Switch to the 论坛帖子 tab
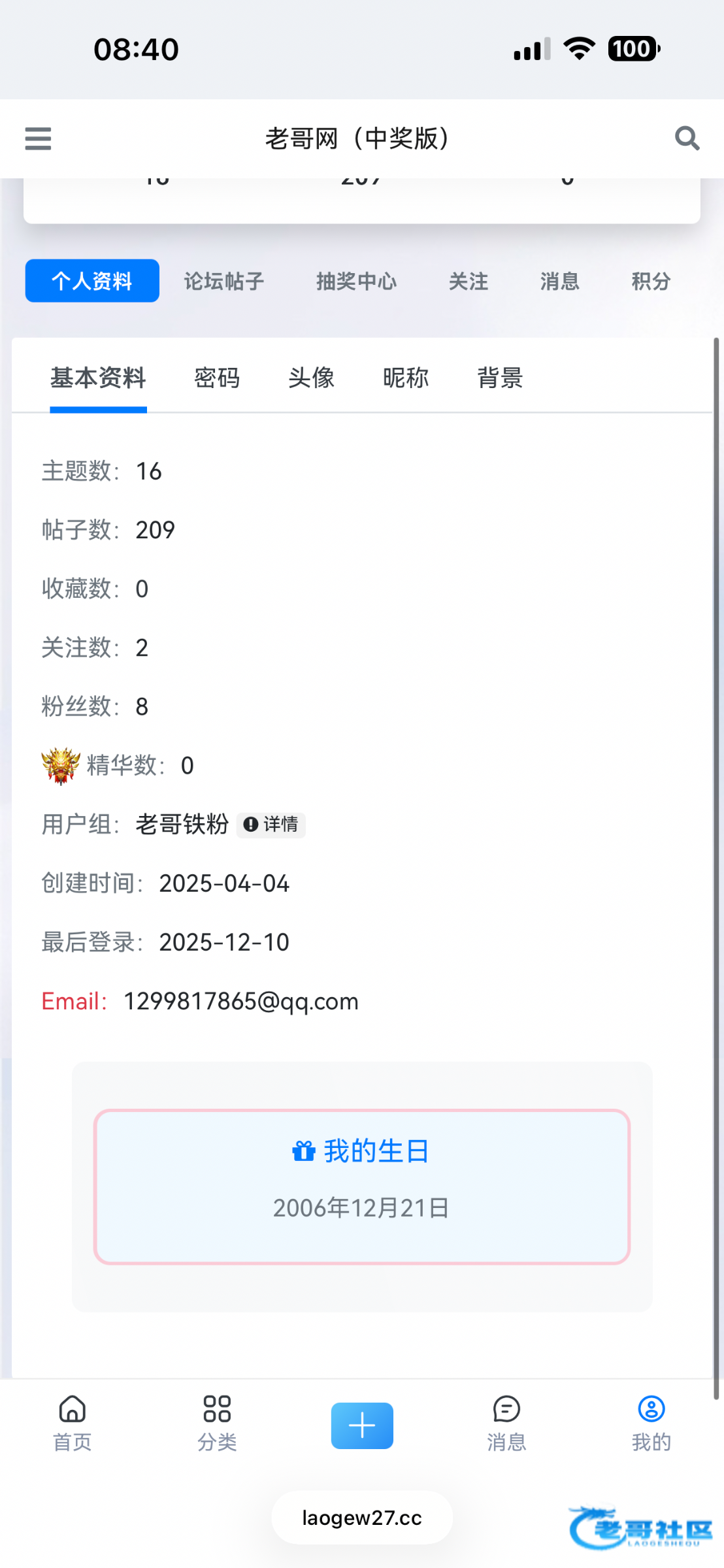Screen dimensions: 724x1568 point(224,281)
